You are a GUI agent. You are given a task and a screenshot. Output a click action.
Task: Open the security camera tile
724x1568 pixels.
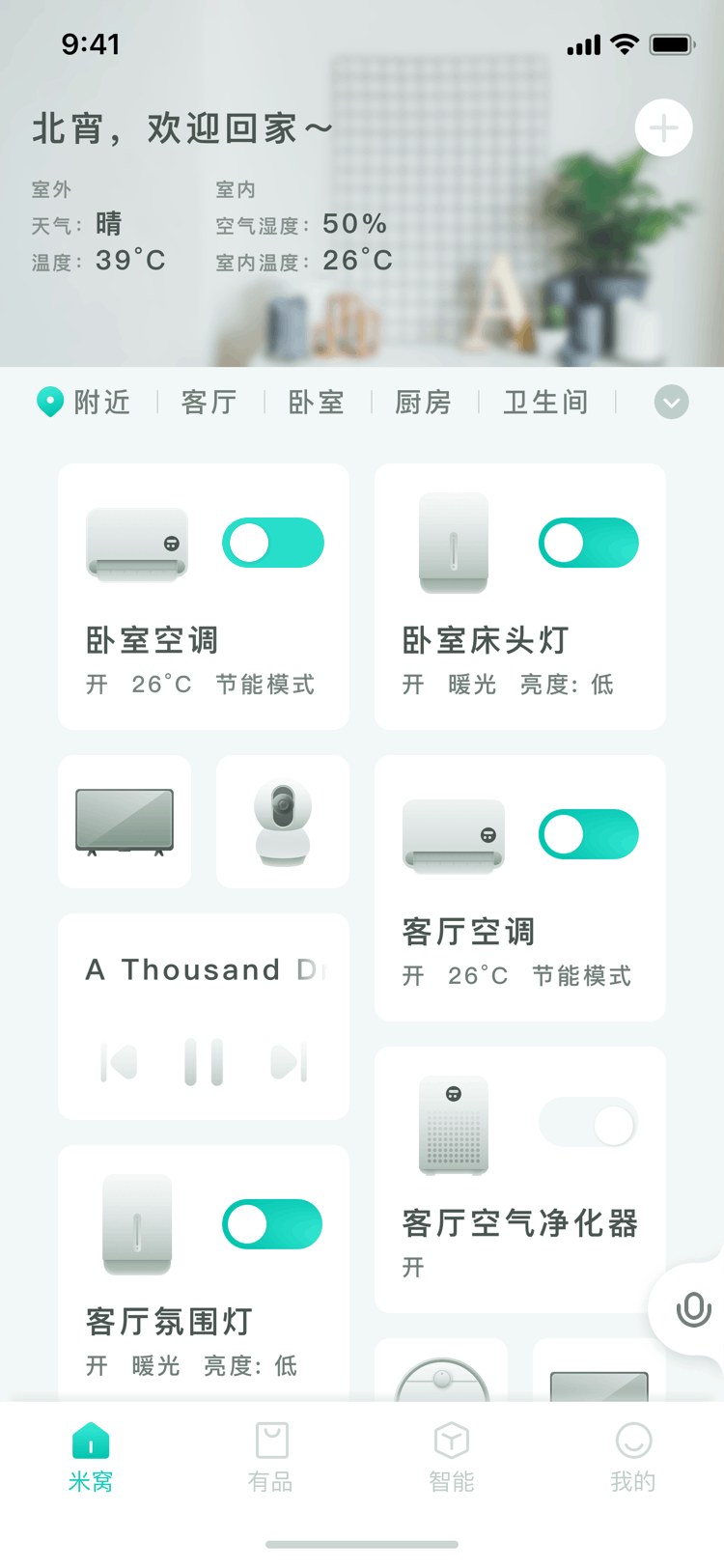point(283,822)
